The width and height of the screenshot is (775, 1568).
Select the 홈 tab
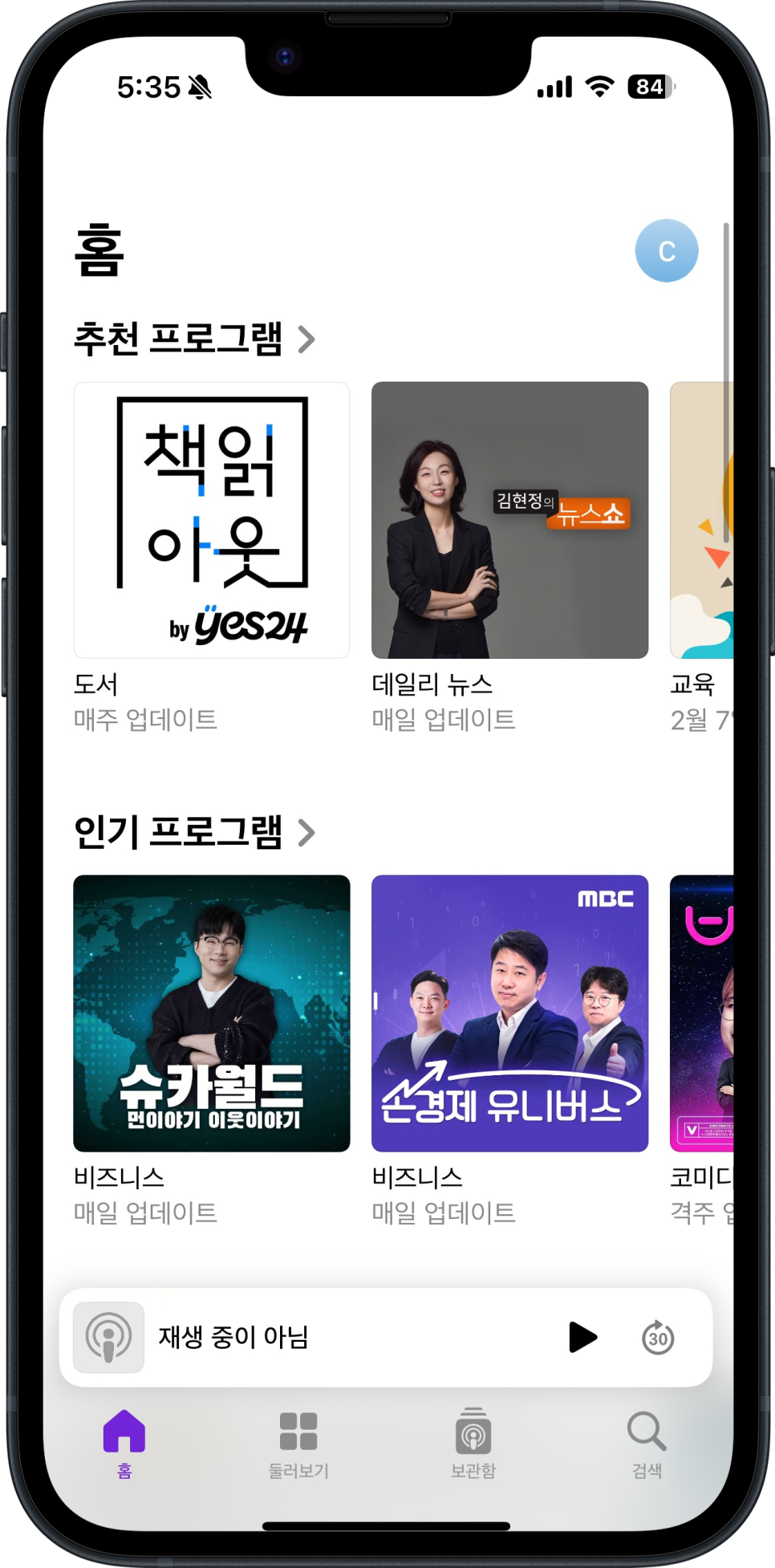click(124, 1444)
